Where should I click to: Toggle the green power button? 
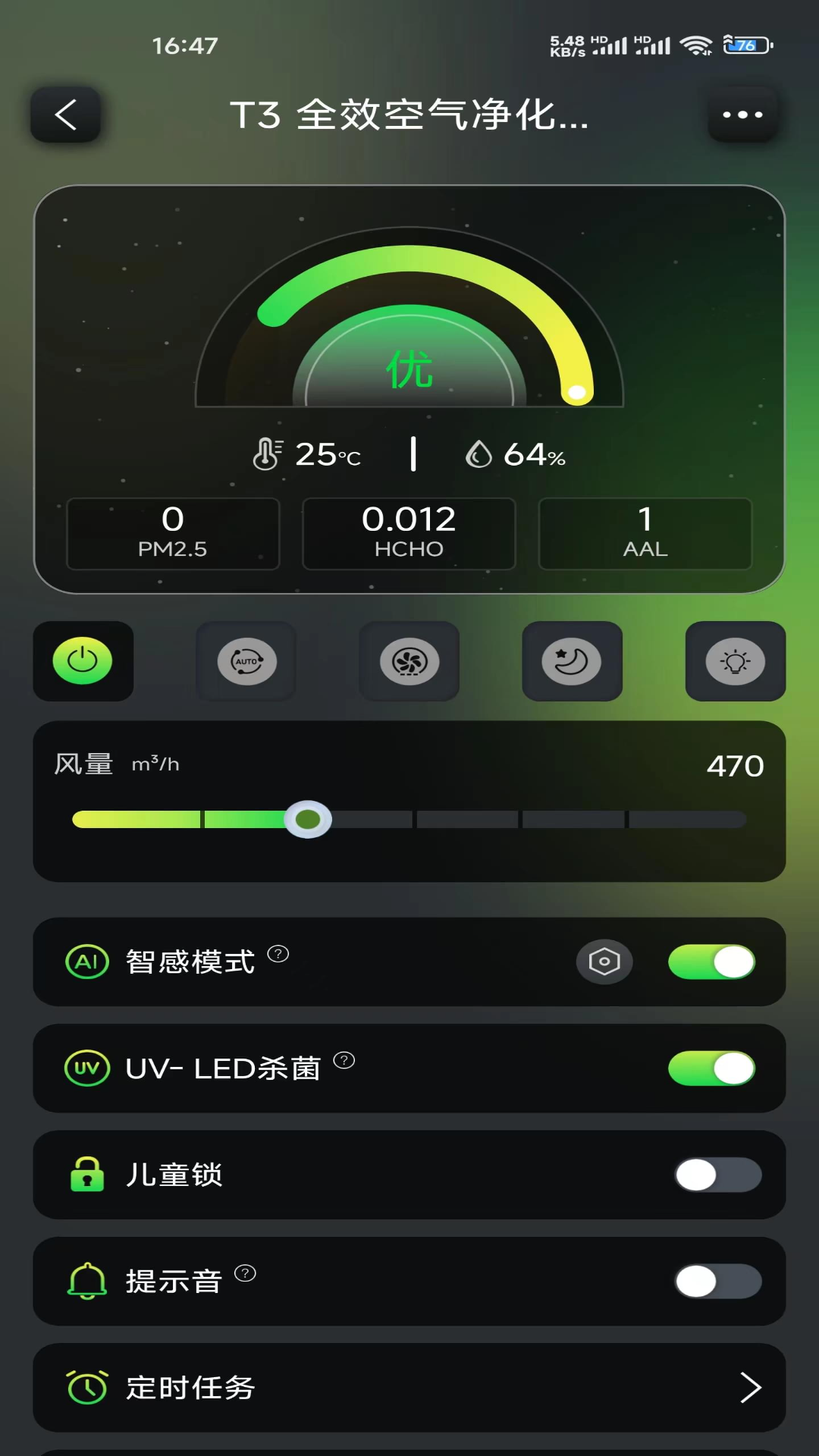point(83,661)
